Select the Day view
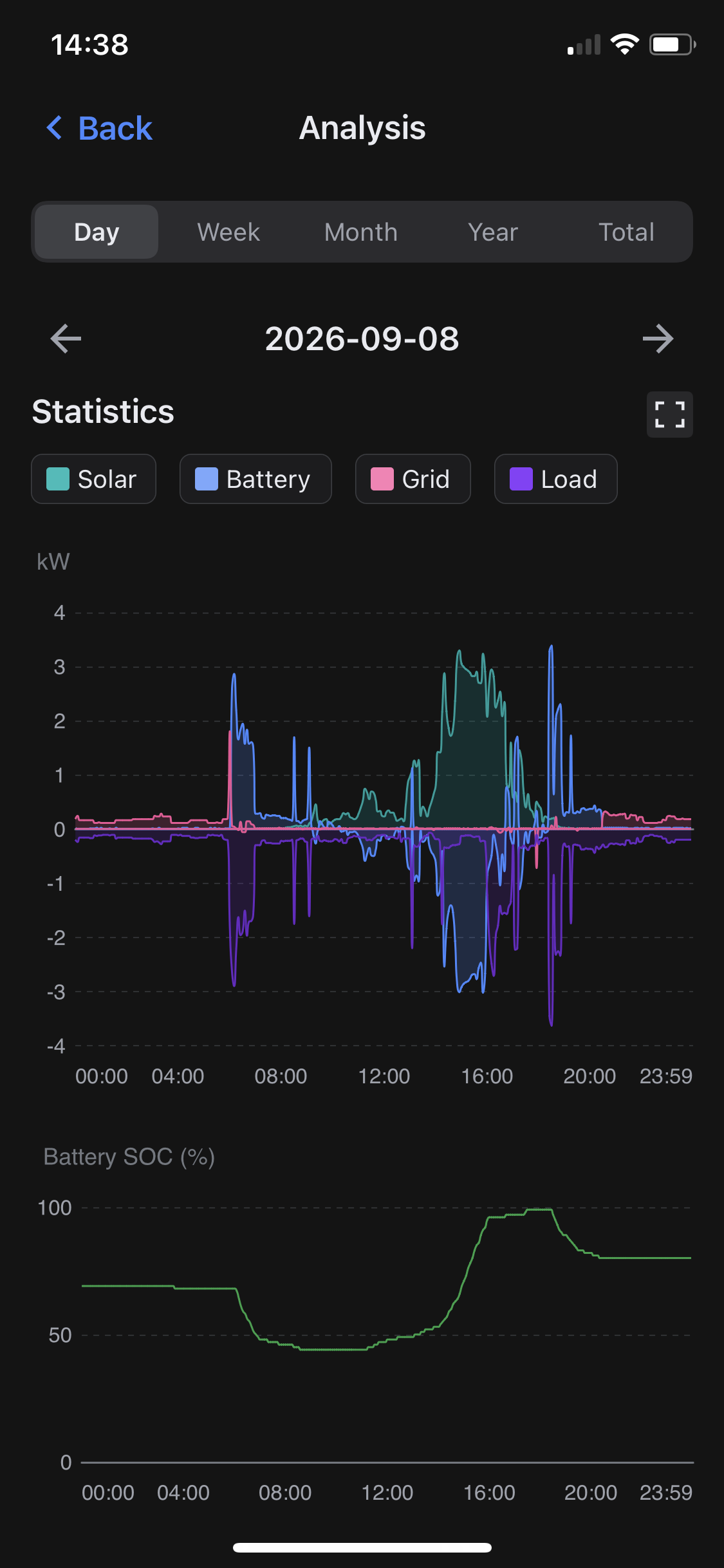This screenshot has width=724, height=1568. click(x=97, y=232)
